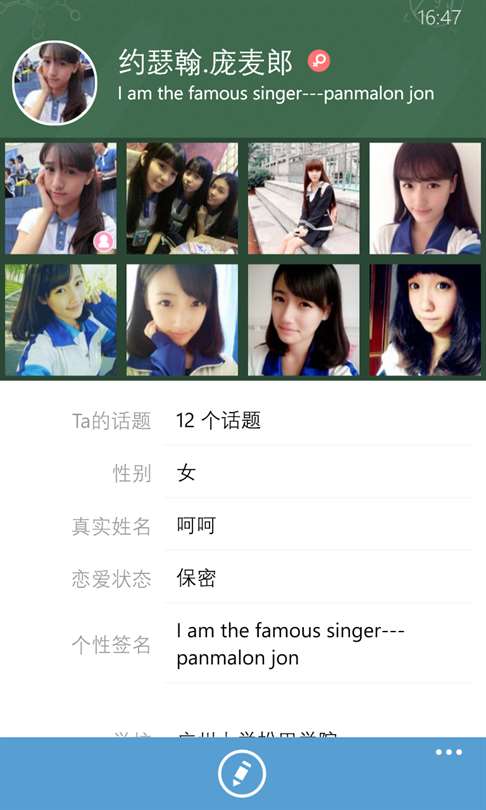Open the photo of three people together
This screenshot has height=810, width=486.
pos(182,198)
